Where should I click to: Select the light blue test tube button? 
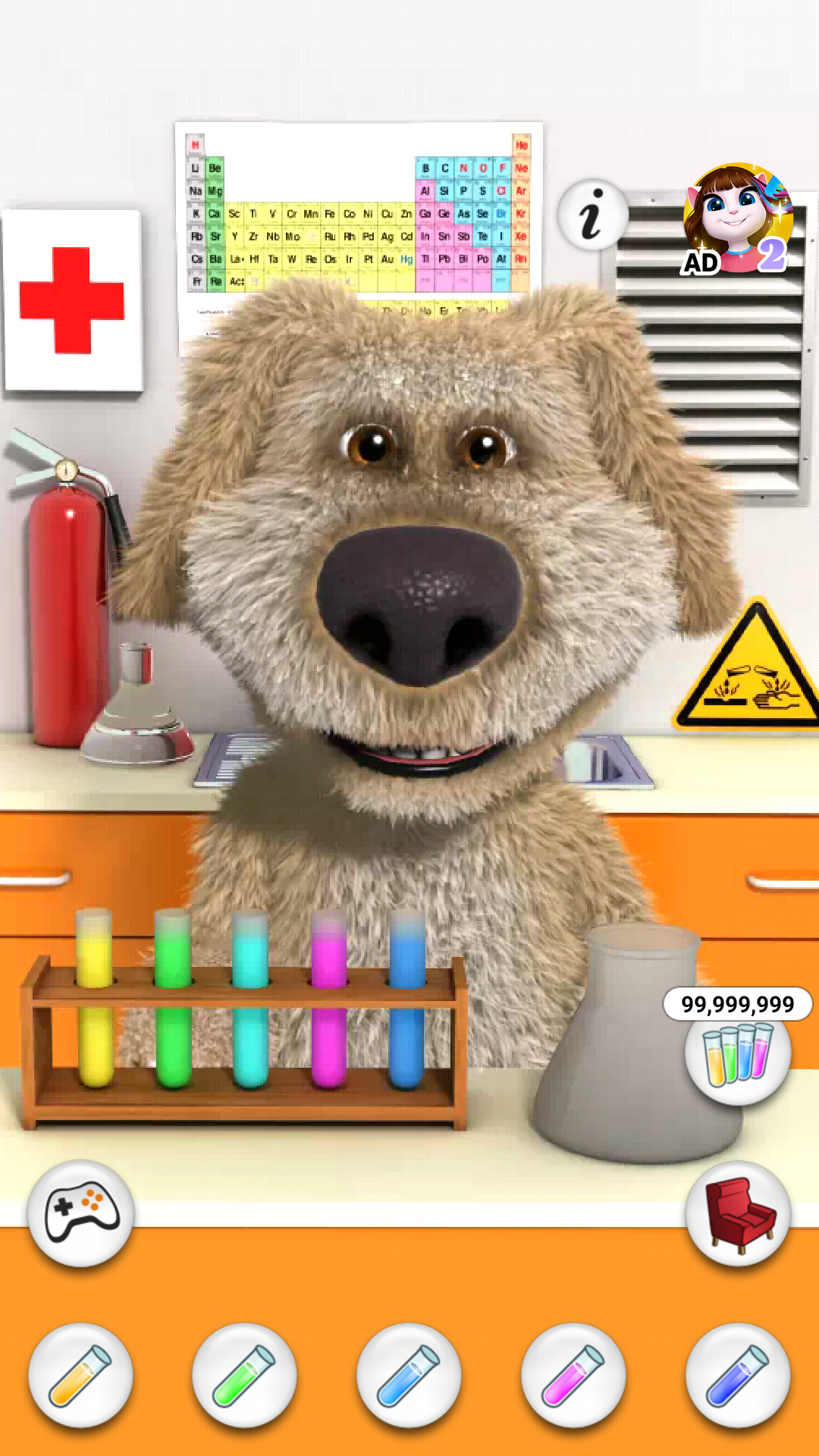409,1375
